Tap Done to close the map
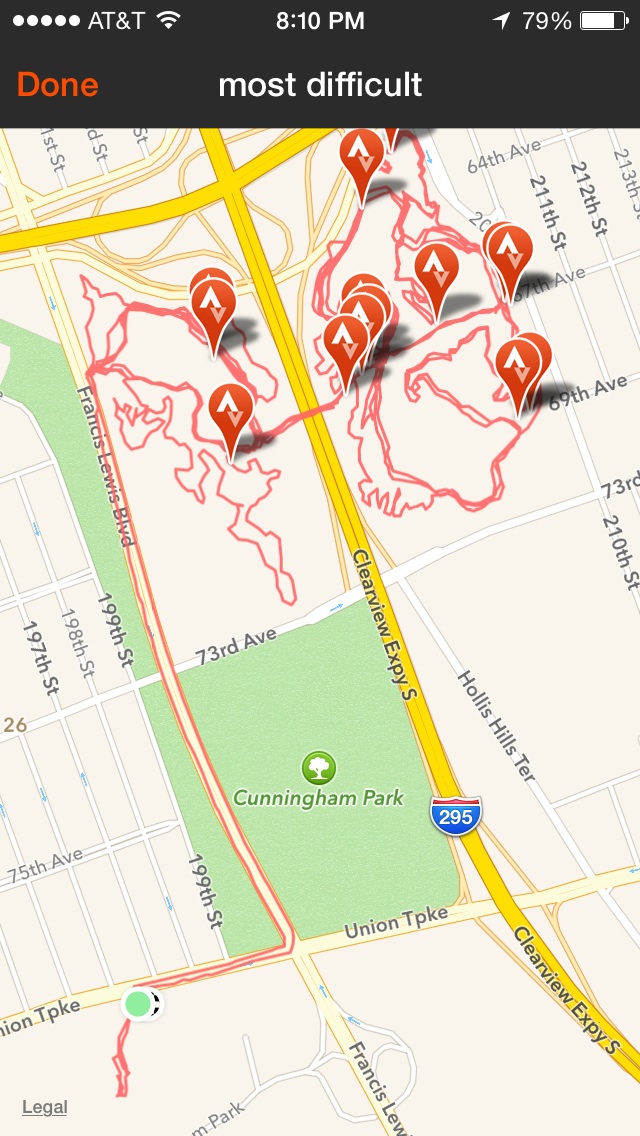Viewport: 640px width, 1136px height. [x=57, y=85]
